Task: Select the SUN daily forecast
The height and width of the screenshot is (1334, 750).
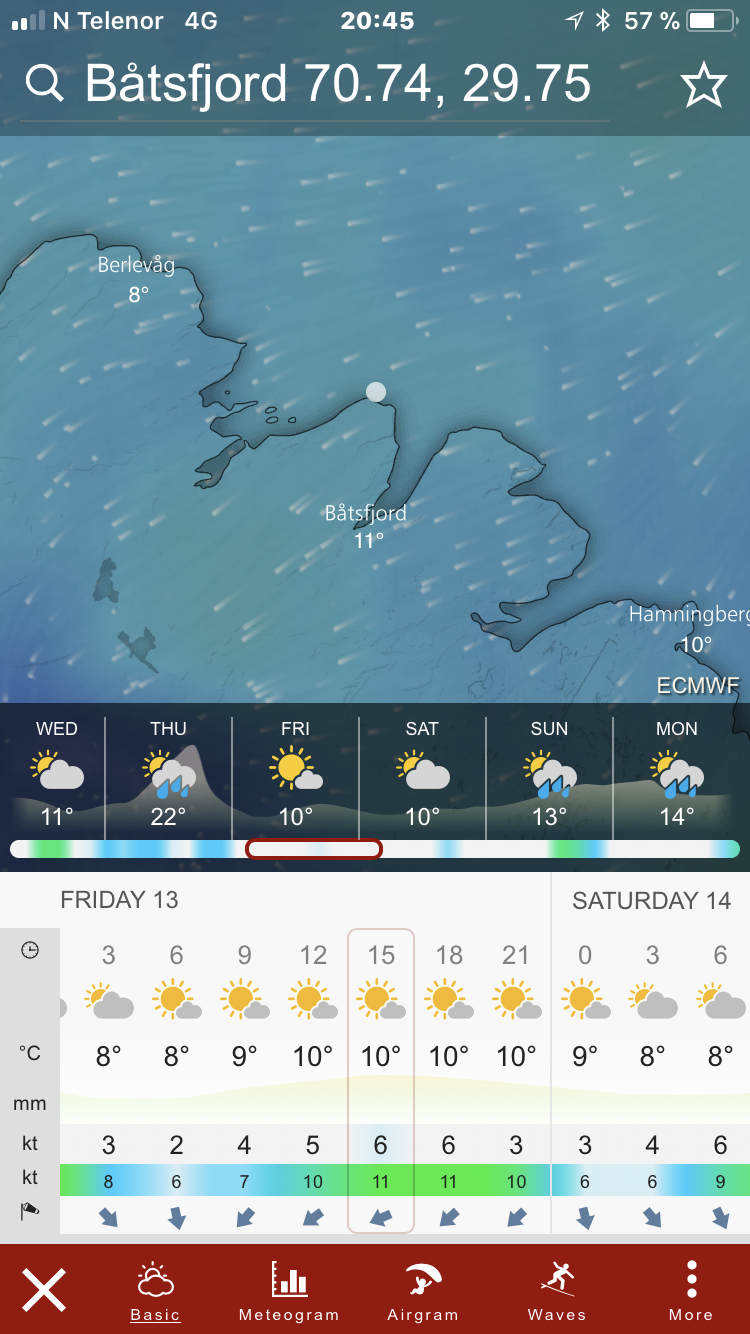Action: (549, 775)
